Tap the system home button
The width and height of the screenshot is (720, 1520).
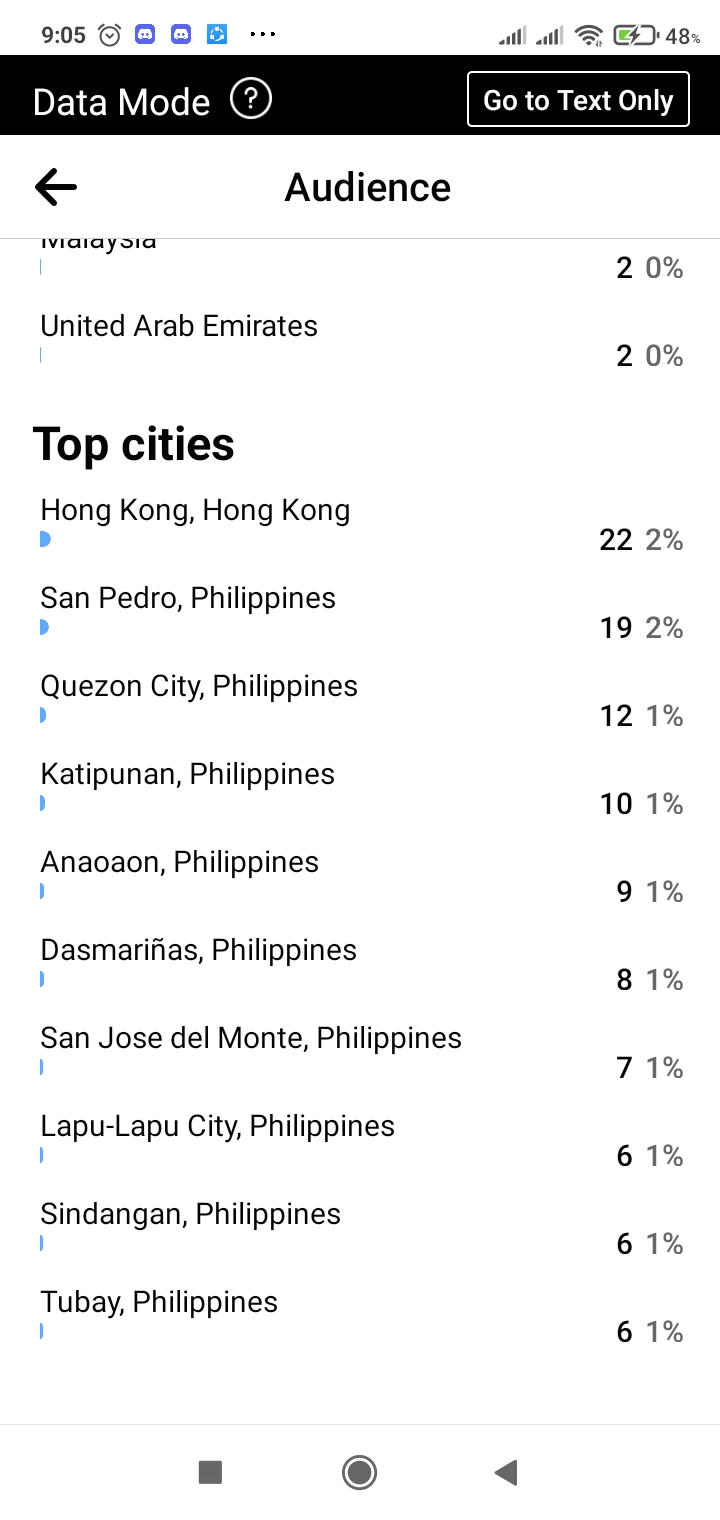359,1472
